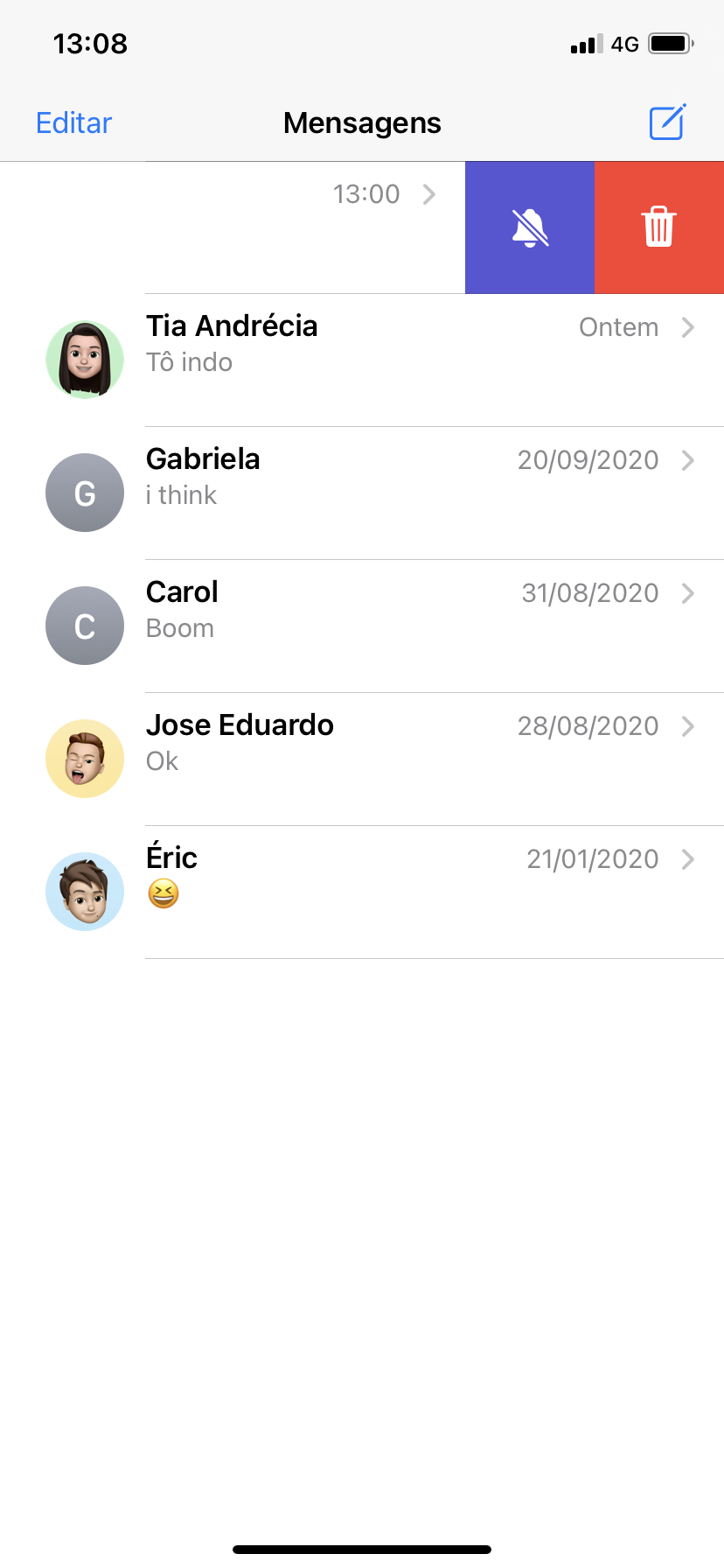The image size is (724, 1568).
Task: Mute alerts for the swiped conversation
Action: (x=530, y=227)
